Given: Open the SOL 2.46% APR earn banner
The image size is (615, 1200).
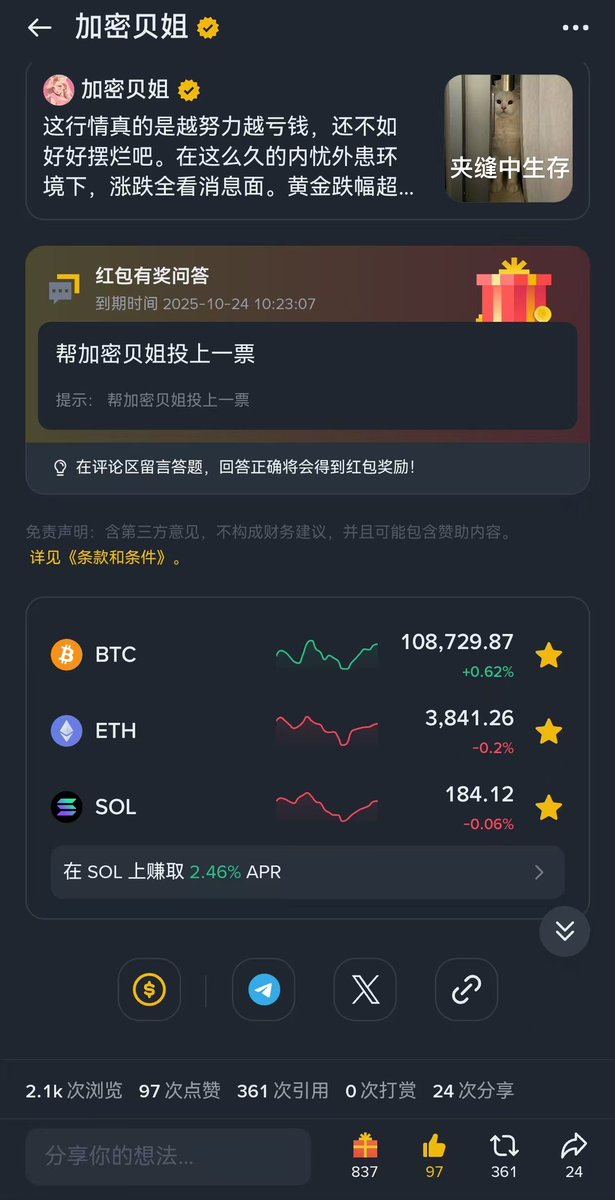Looking at the screenshot, I should coord(307,872).
